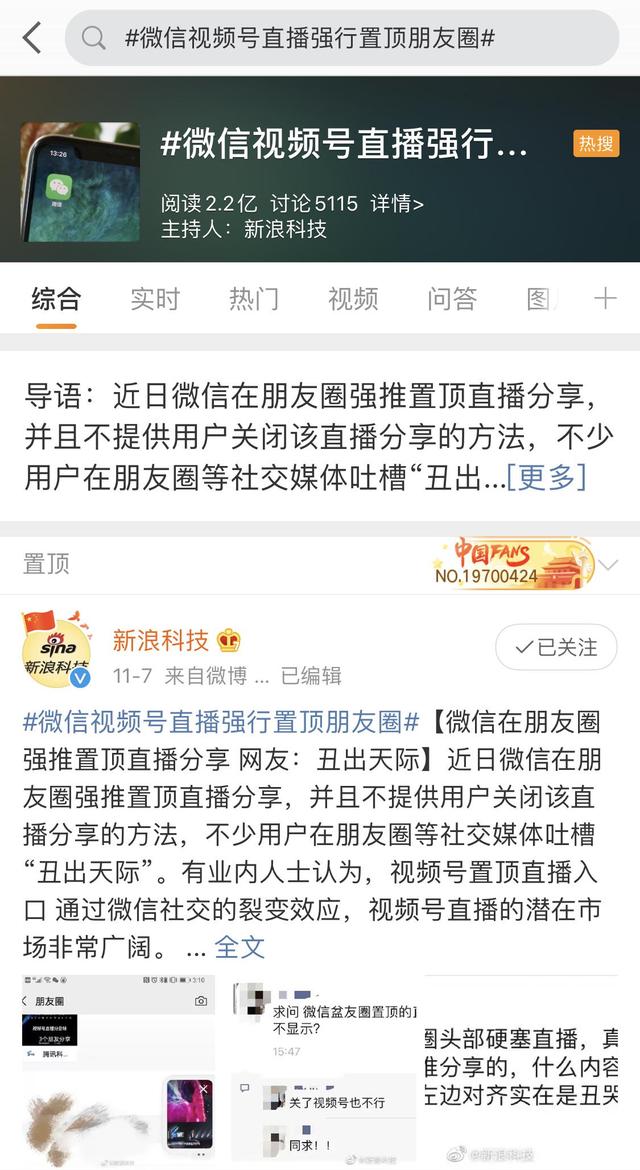Open the search field with the hashtag query
Viewport: 640px width, 1170px height.
coord(340,39)
